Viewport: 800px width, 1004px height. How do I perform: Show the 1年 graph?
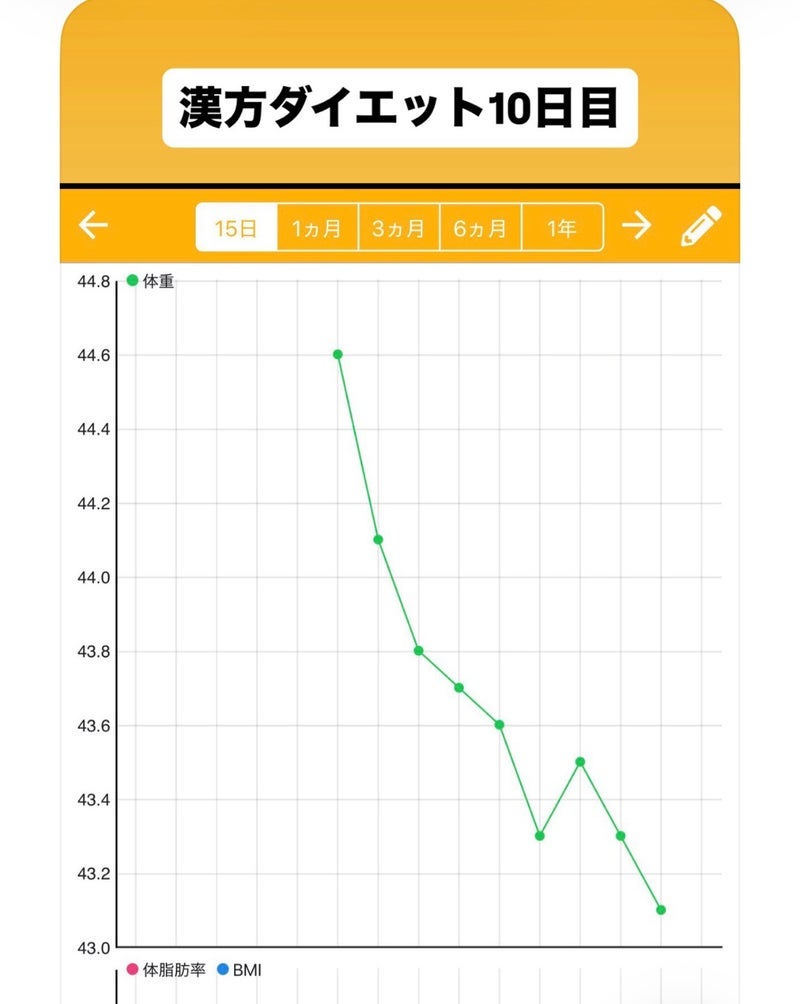click(x=562, y=228)
